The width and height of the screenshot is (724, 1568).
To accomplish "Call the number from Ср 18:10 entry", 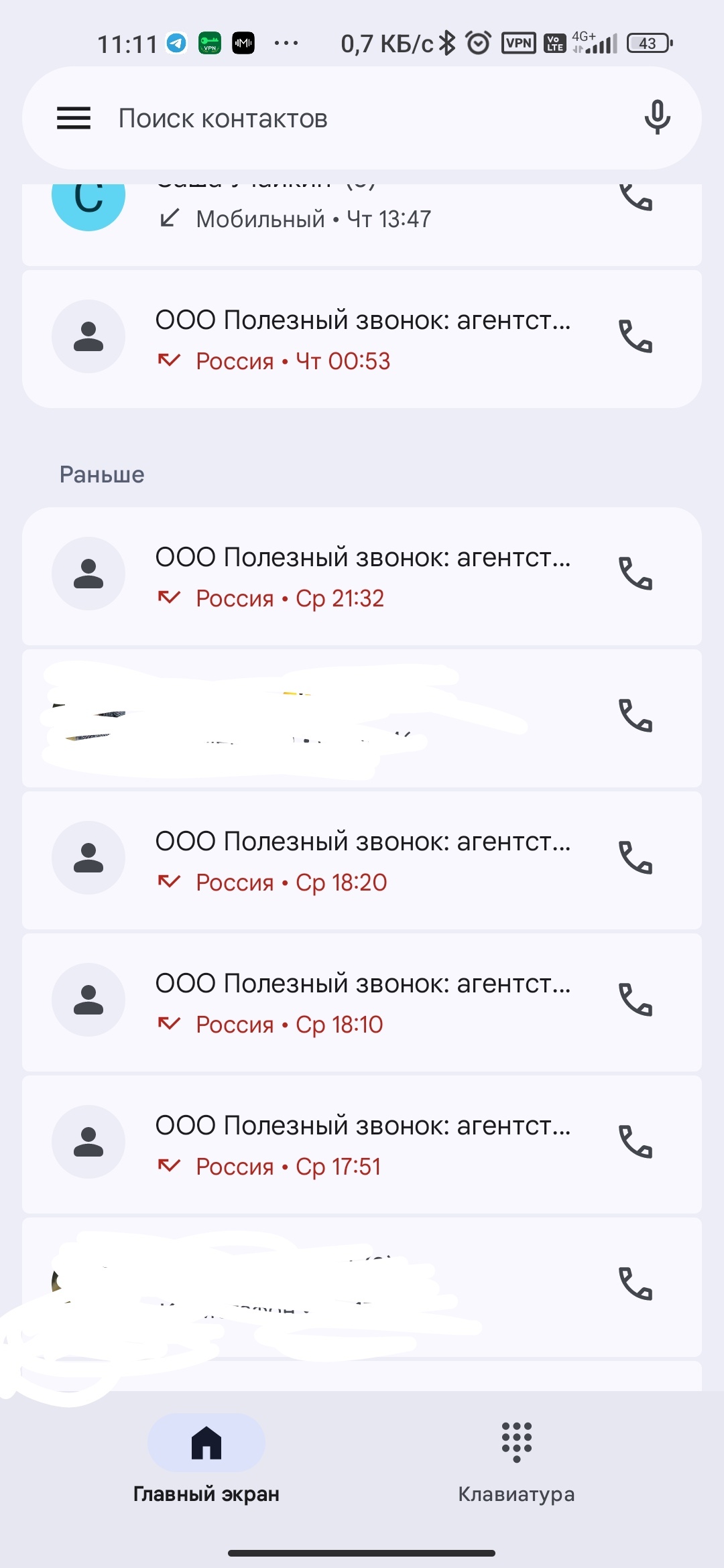I will [x=635, y=1000].
